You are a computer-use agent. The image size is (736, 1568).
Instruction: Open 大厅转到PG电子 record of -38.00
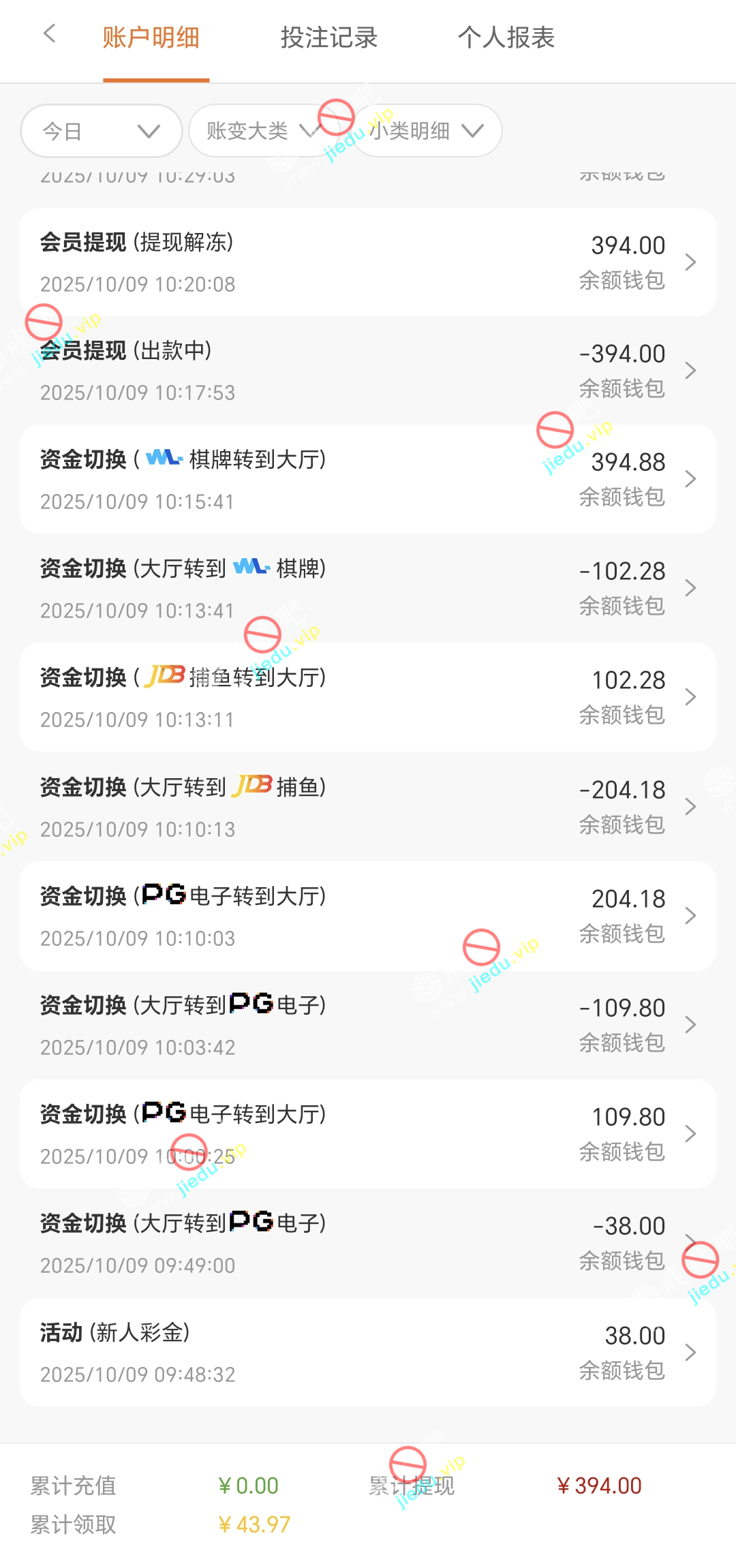click(x=368, y=1243)
